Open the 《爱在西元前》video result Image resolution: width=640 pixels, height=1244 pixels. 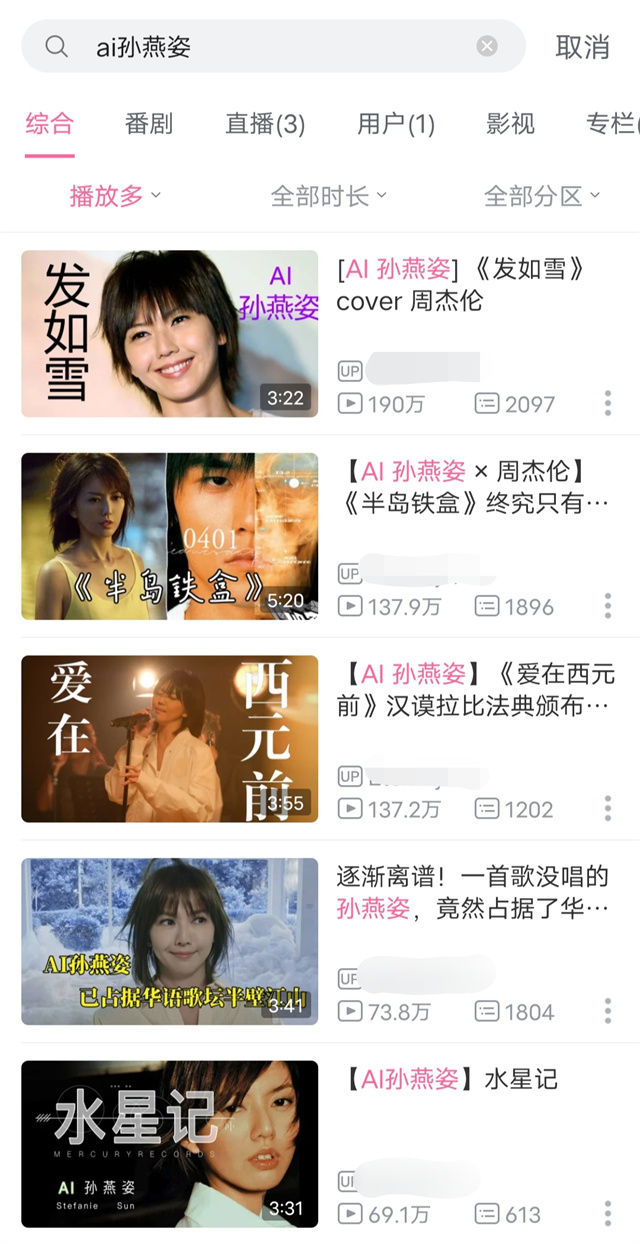[170, 739]
